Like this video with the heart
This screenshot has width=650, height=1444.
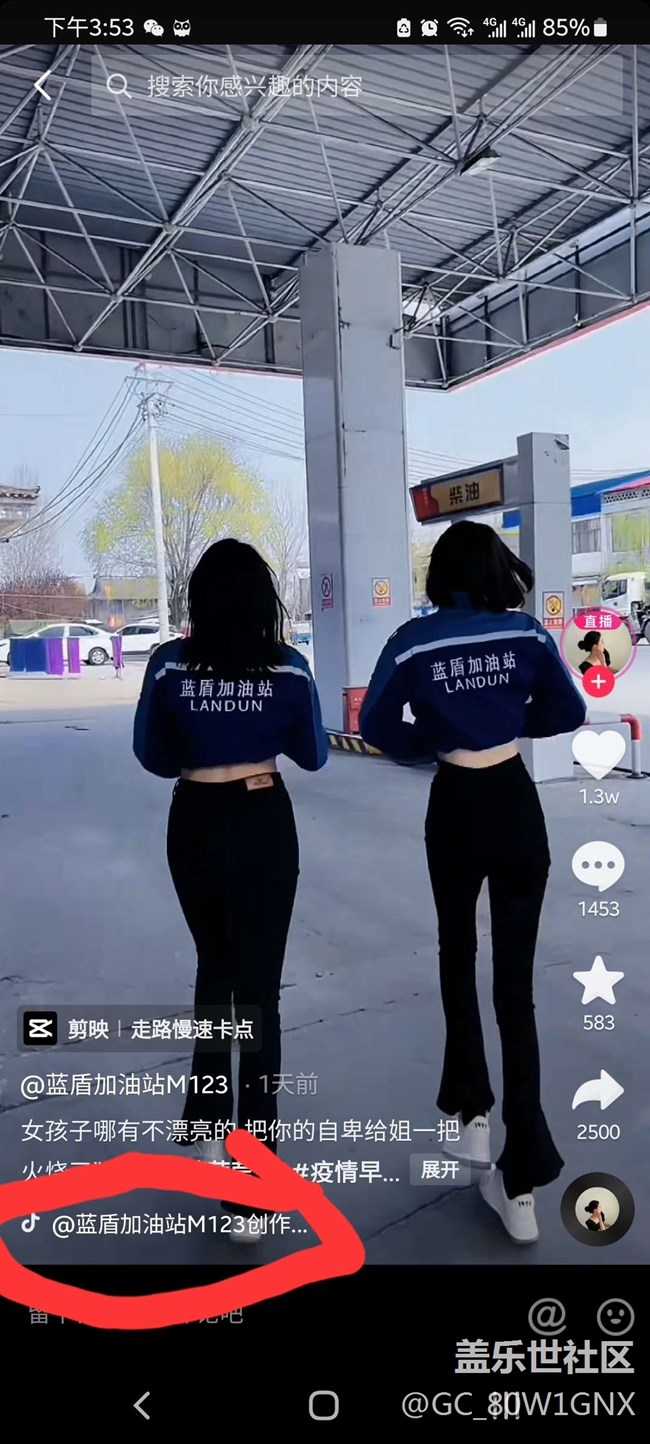click(x=598, y=753)
